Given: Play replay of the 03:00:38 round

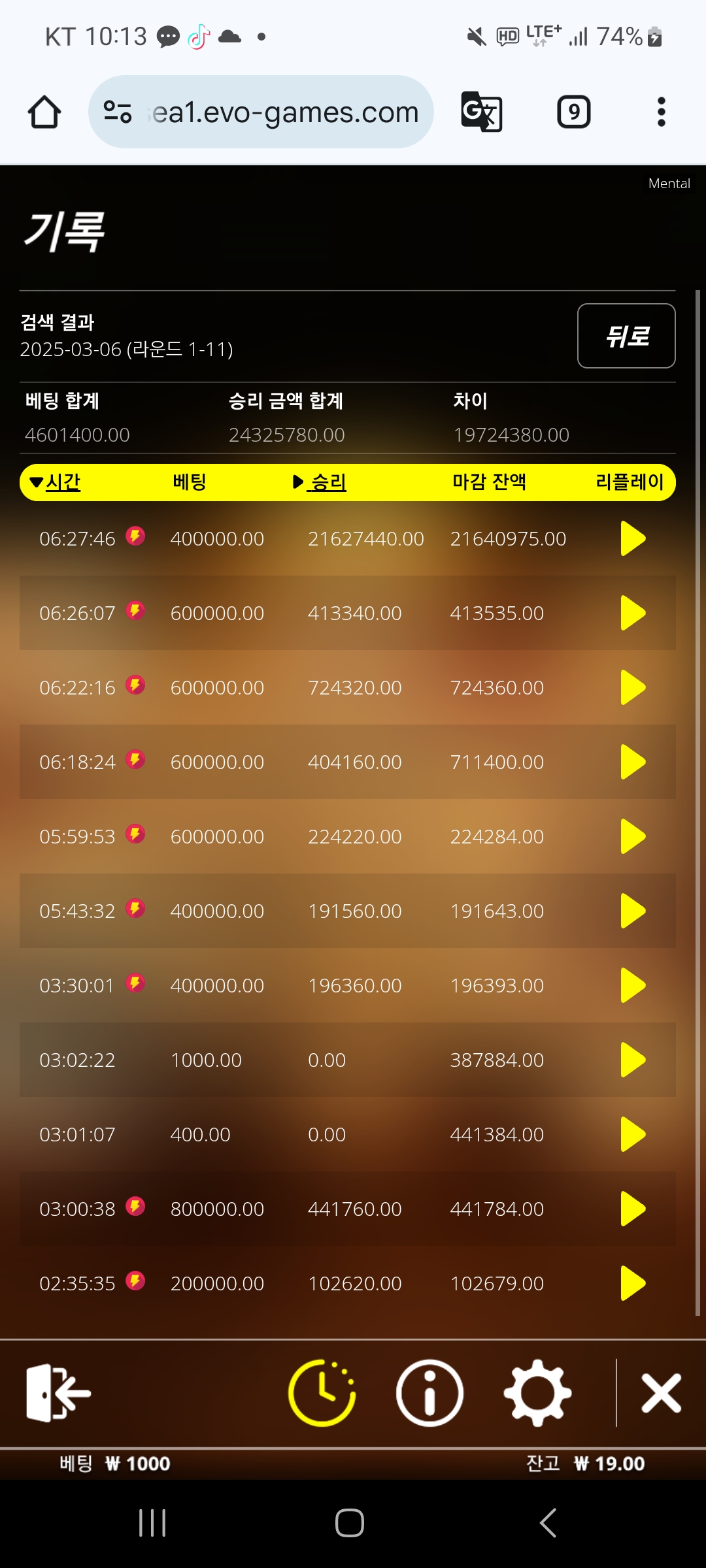Looking at the screenshot, I should pos(631,1209).
